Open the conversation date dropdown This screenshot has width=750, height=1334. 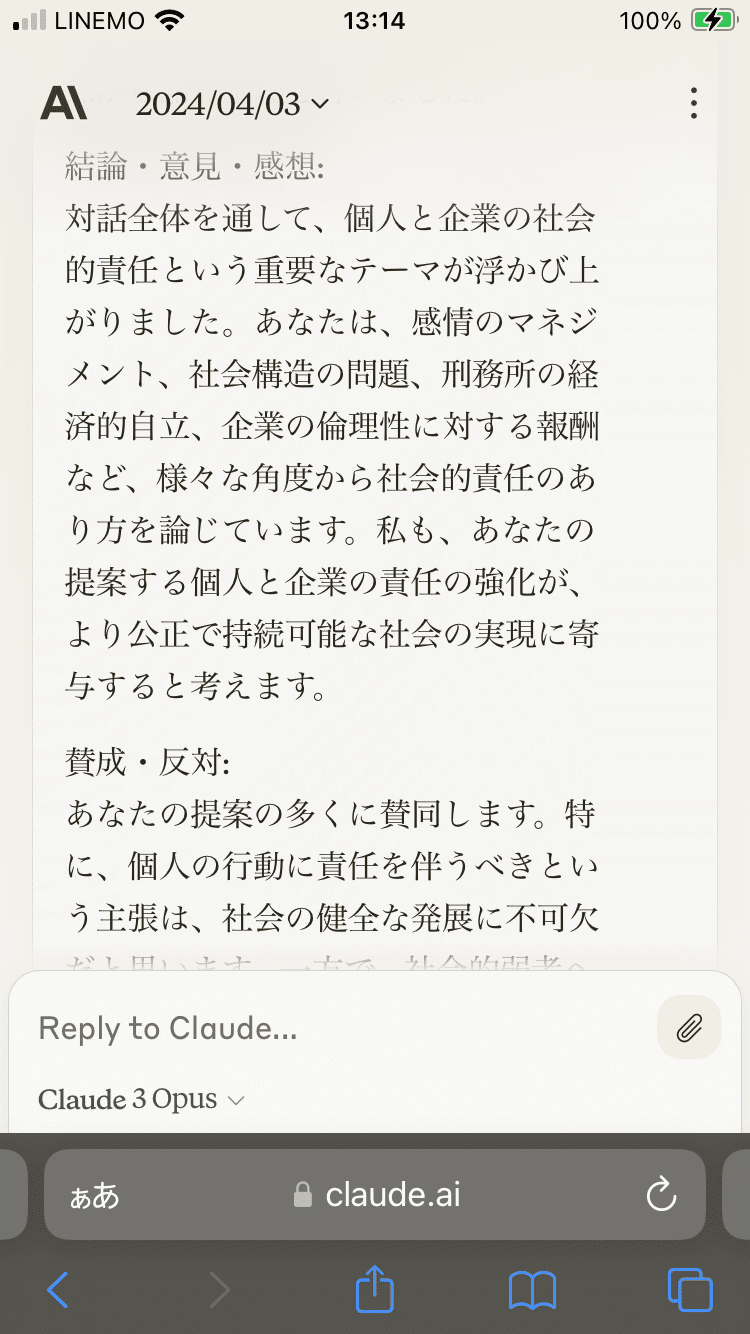click(232, 102)
